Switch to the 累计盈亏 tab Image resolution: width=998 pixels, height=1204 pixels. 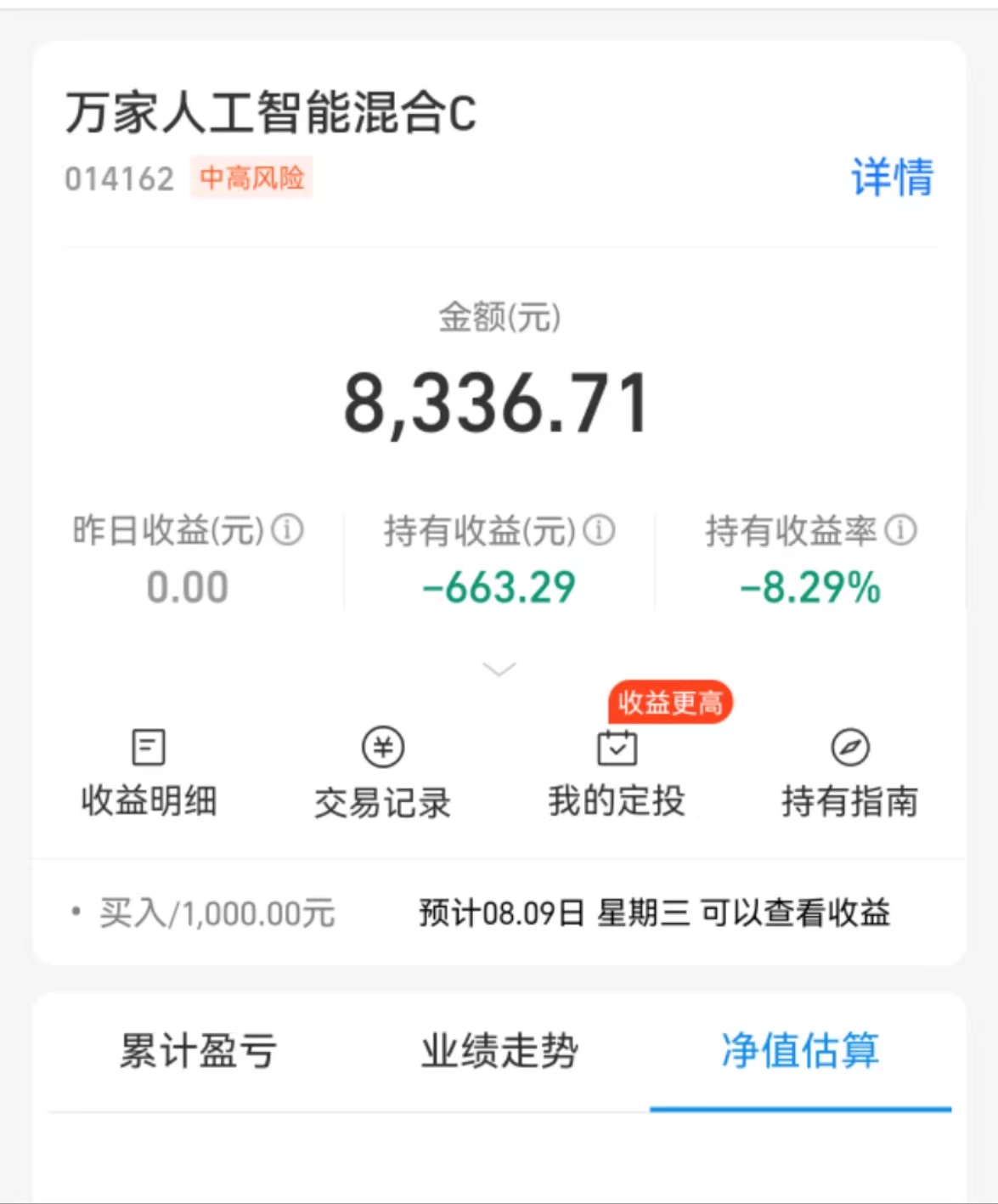(198, 1051)
